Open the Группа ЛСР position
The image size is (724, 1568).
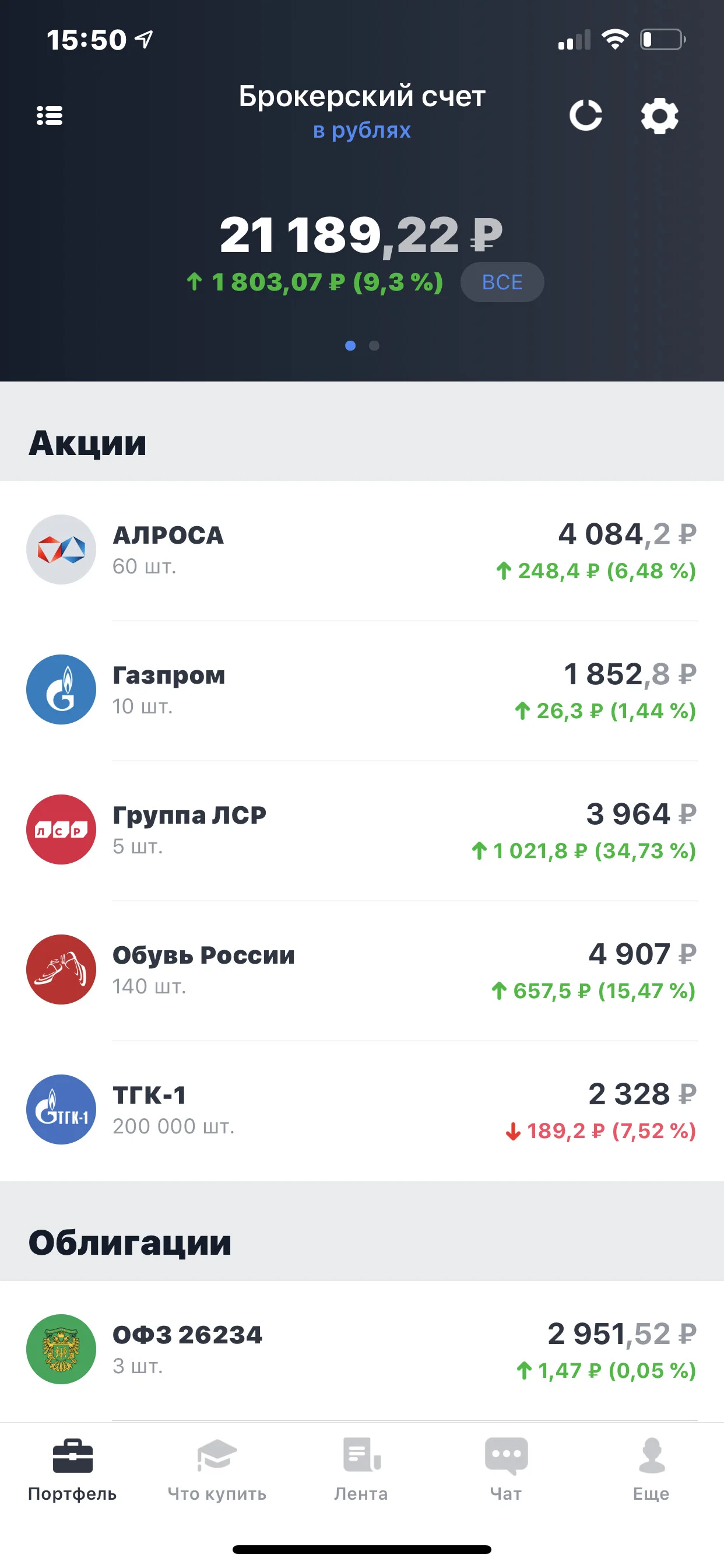[362, 830]
